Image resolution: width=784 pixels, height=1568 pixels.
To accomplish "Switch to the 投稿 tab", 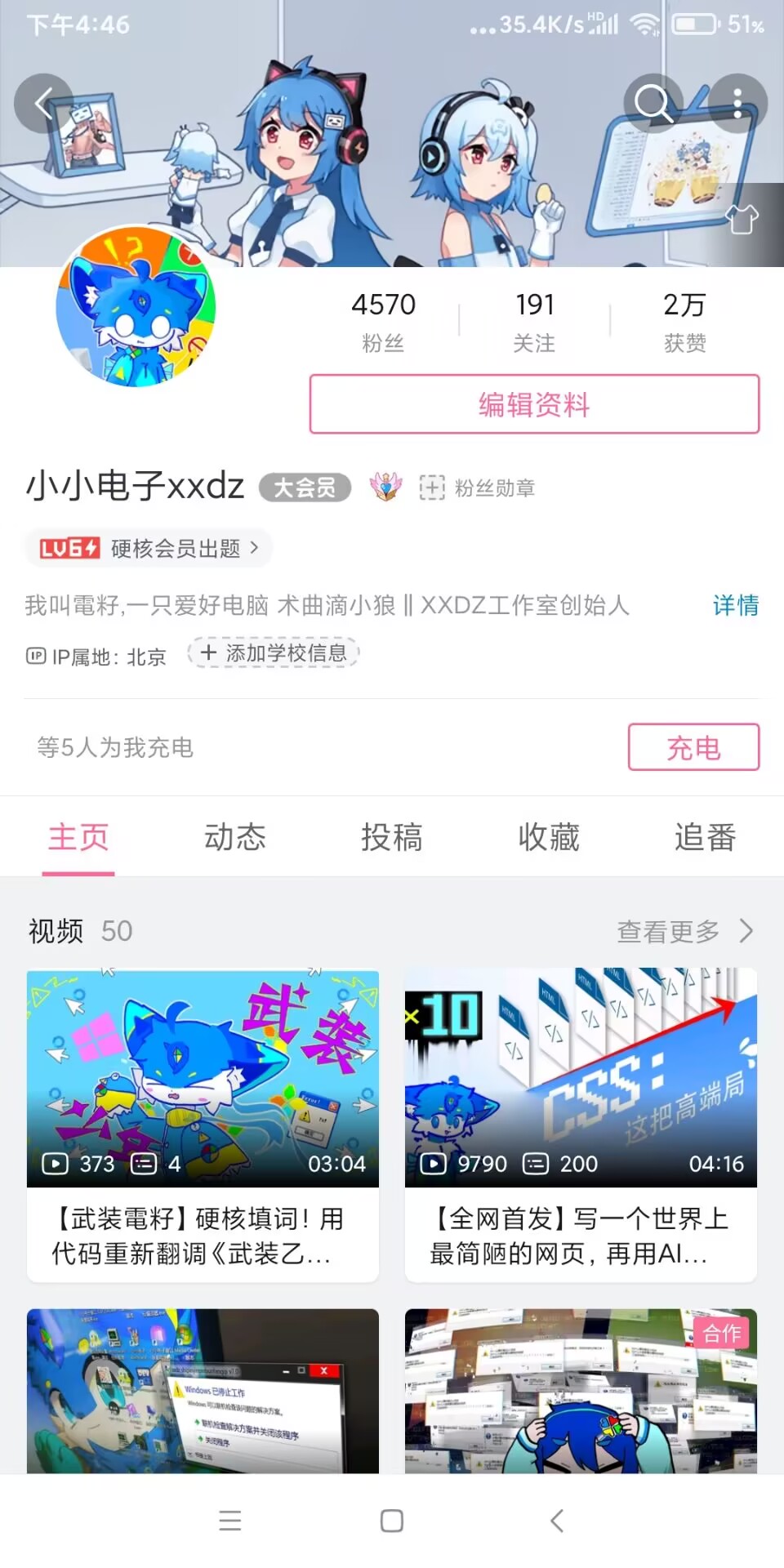I will pos(392,838).
